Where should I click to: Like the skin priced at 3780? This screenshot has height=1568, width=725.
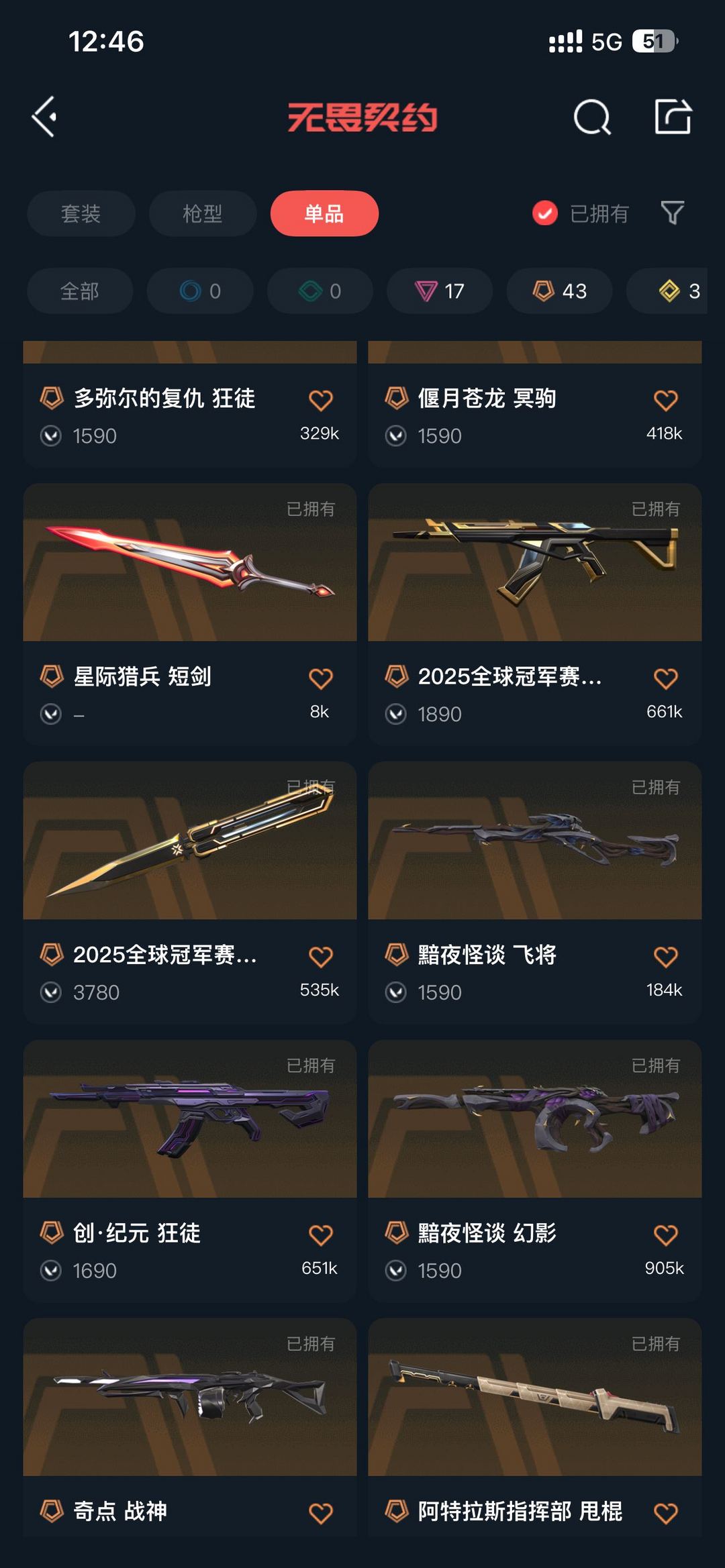pyautogui.click(x=320, y=957)
